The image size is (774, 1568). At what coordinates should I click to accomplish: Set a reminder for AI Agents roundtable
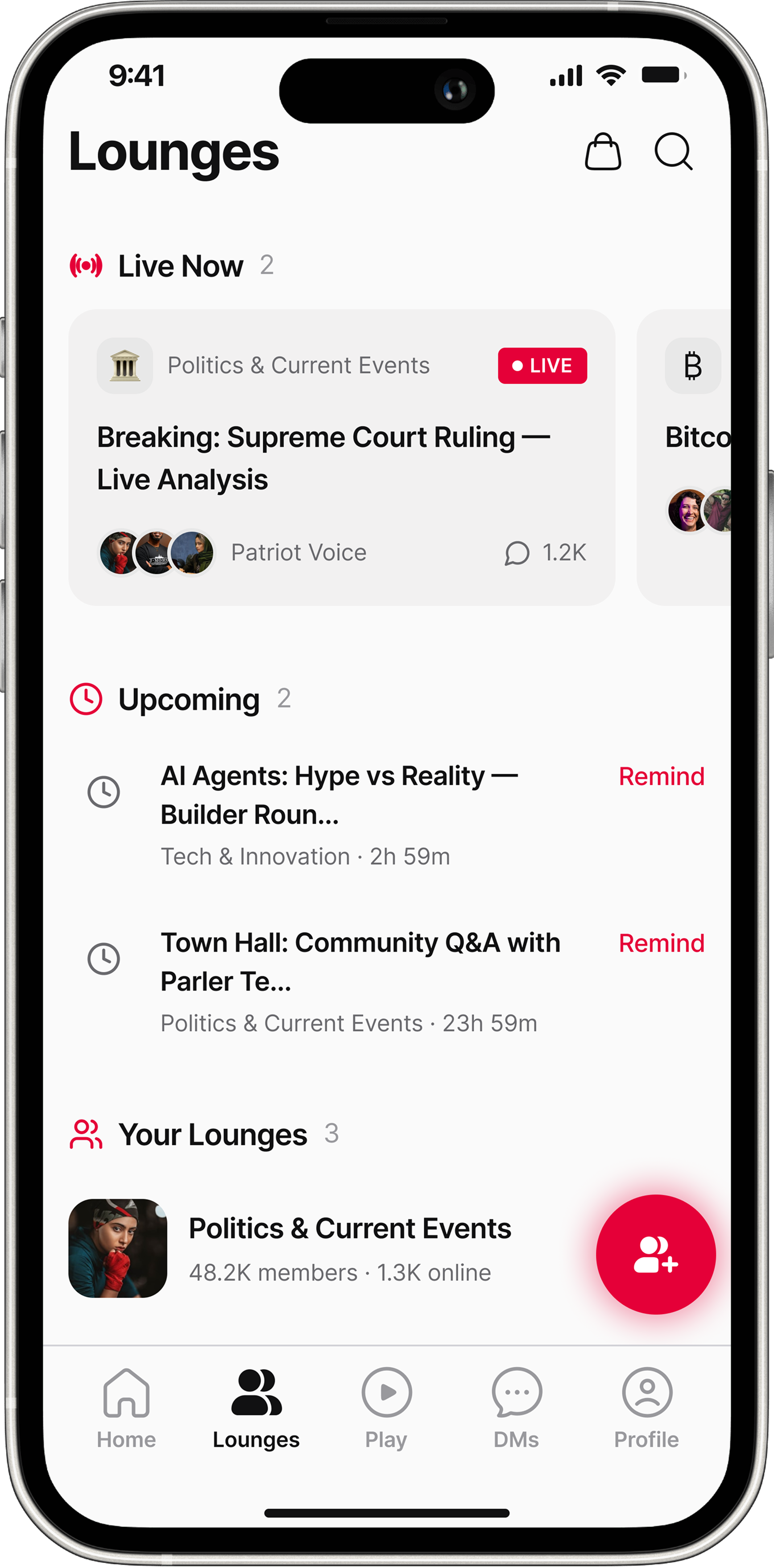(662, 777)
